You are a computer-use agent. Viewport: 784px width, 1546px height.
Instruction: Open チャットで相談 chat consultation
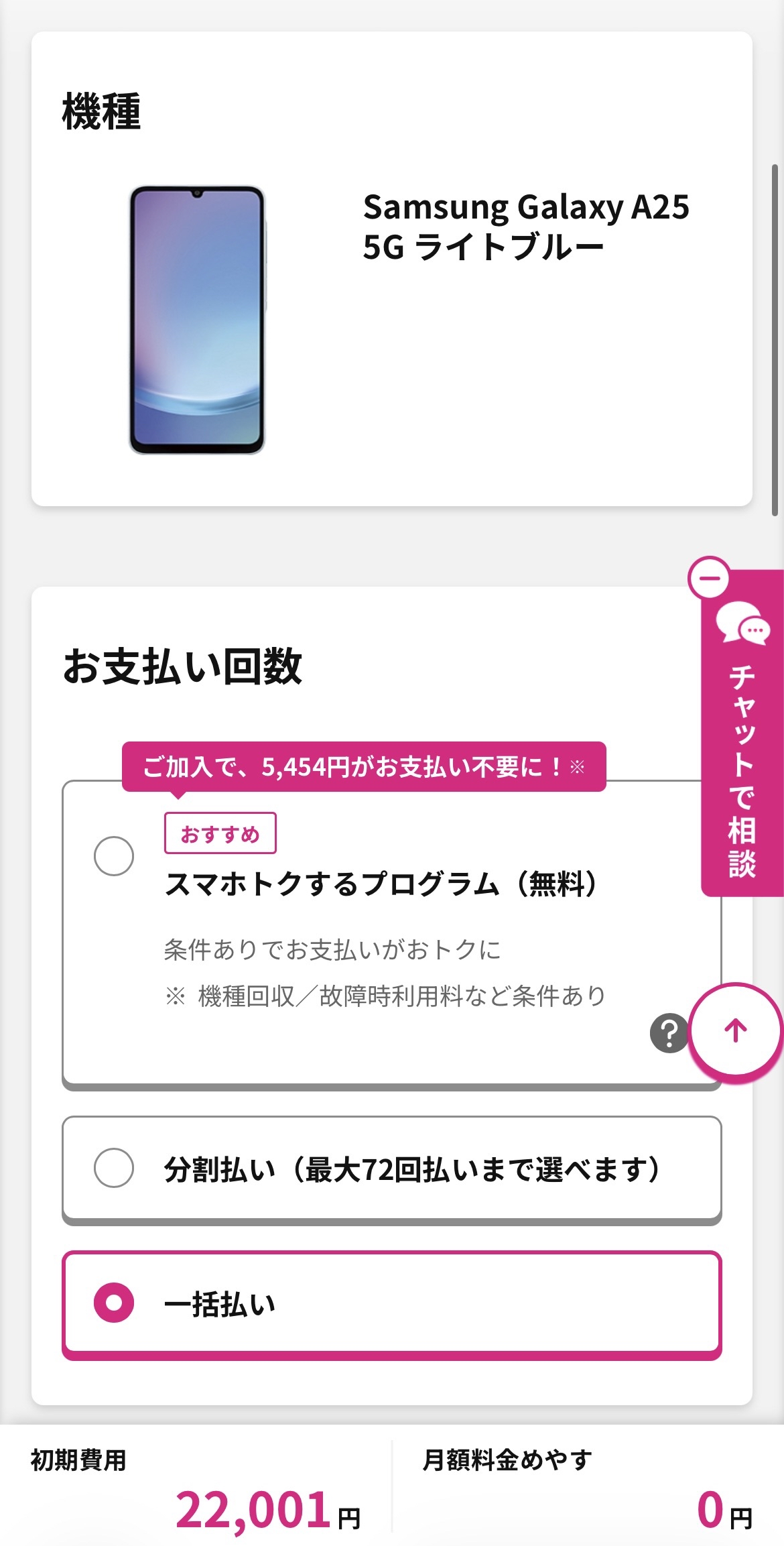pos(742,751)
